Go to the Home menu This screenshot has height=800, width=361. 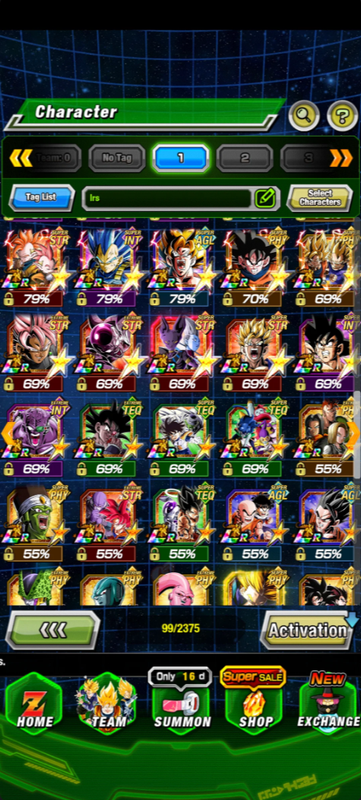click(34, 702)
